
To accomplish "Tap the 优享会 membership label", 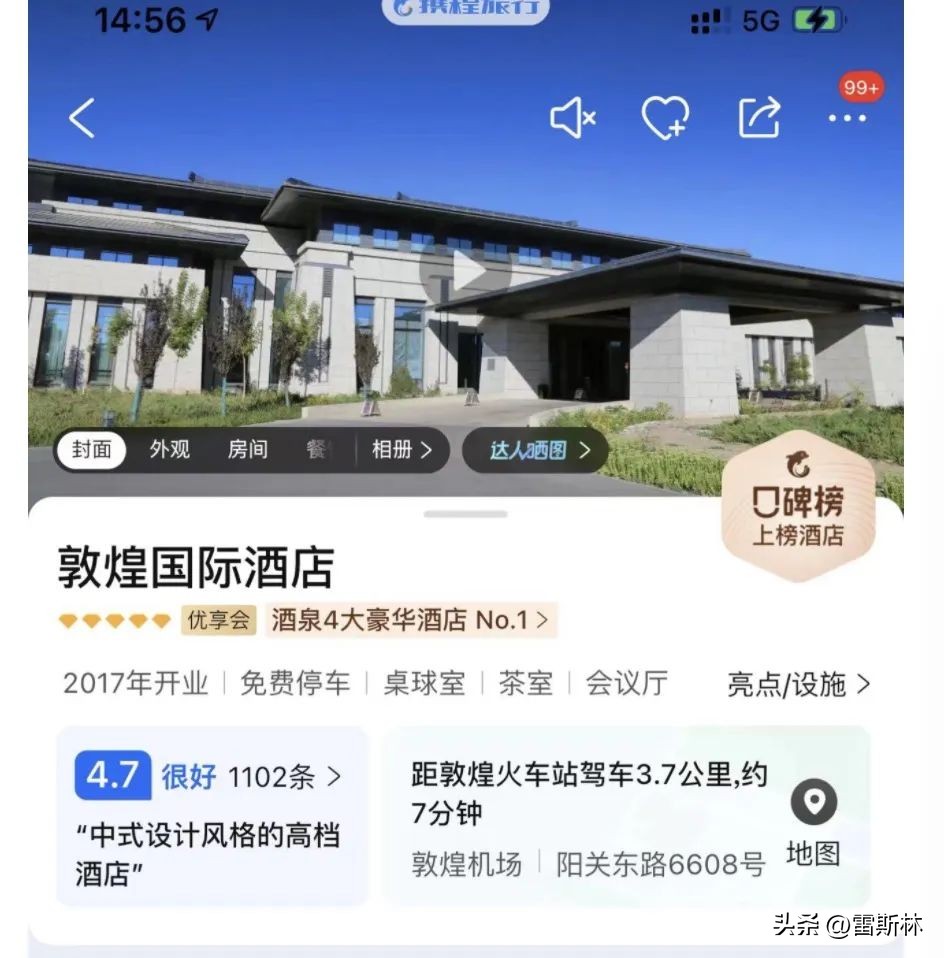I will pos(218,620).
